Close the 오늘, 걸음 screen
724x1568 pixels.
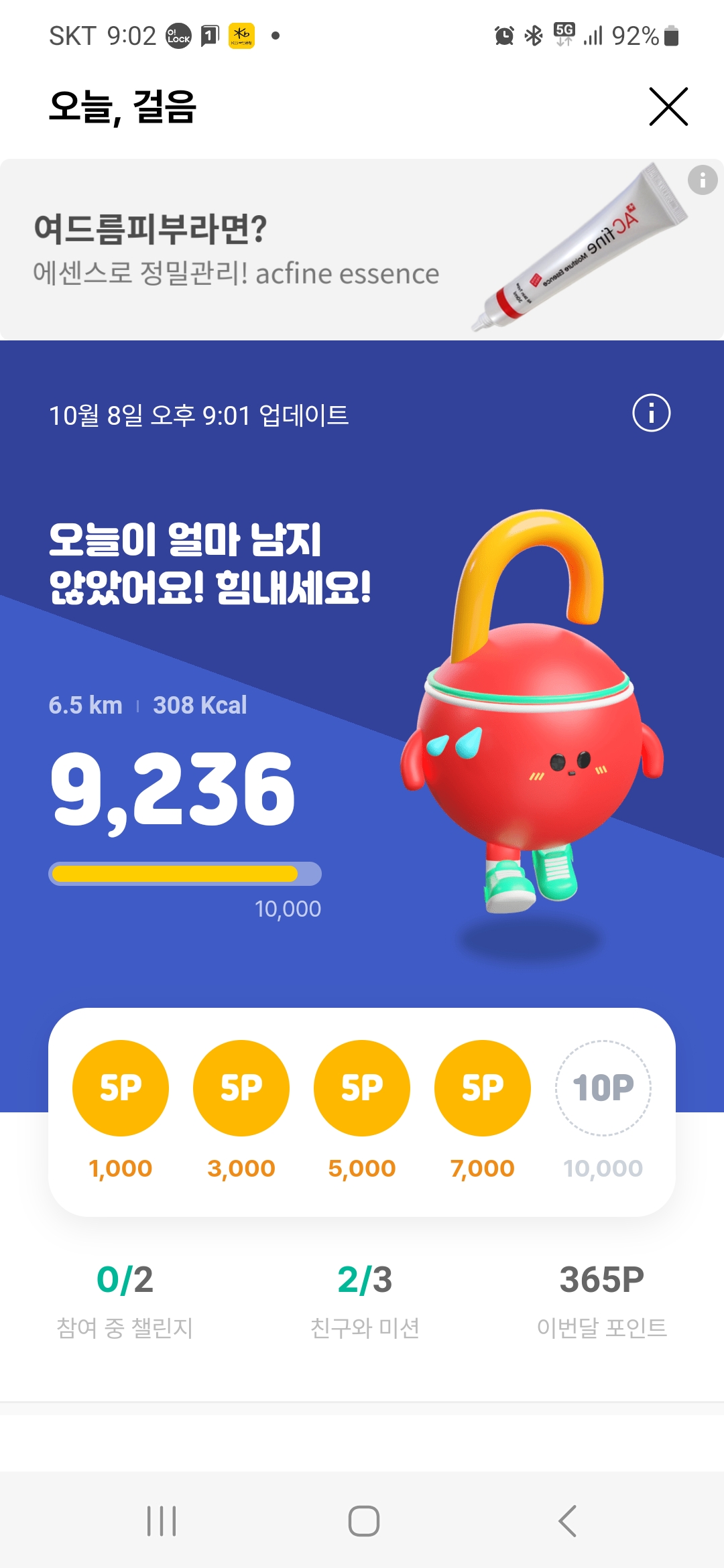coord(668,107)
